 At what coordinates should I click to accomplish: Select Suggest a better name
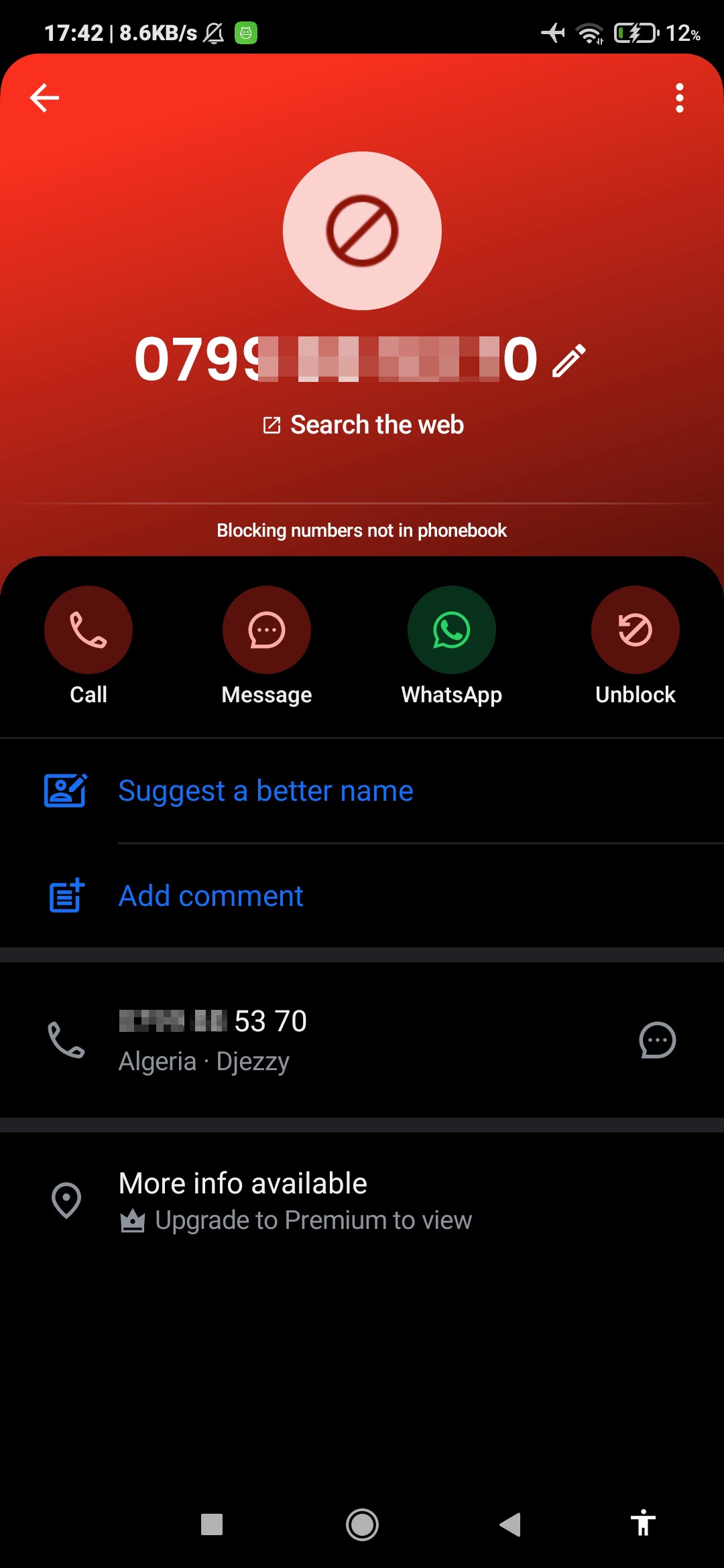(362, 791)
